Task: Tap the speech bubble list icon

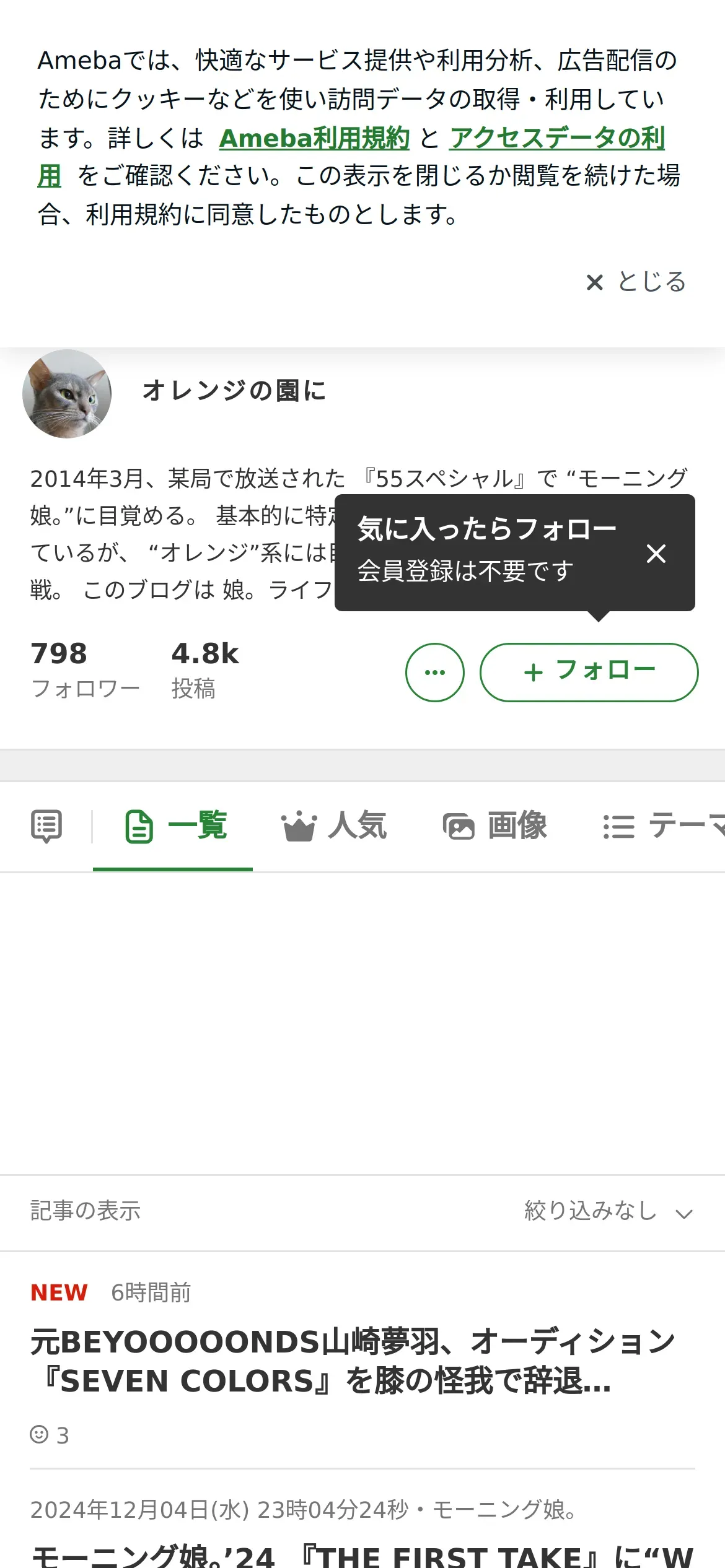Action: pyautogui.click(x=46, y=826)
